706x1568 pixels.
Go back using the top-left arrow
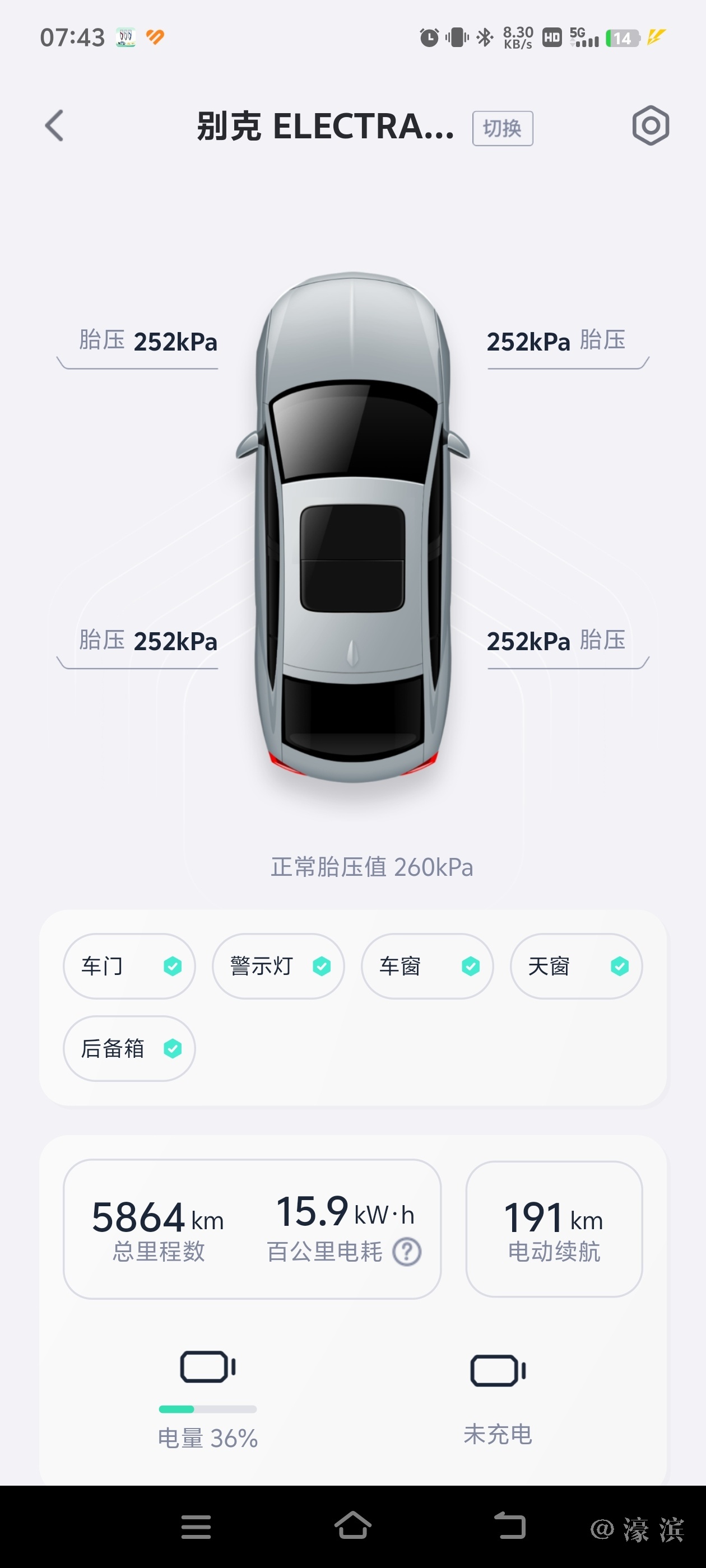click(55, 126)
